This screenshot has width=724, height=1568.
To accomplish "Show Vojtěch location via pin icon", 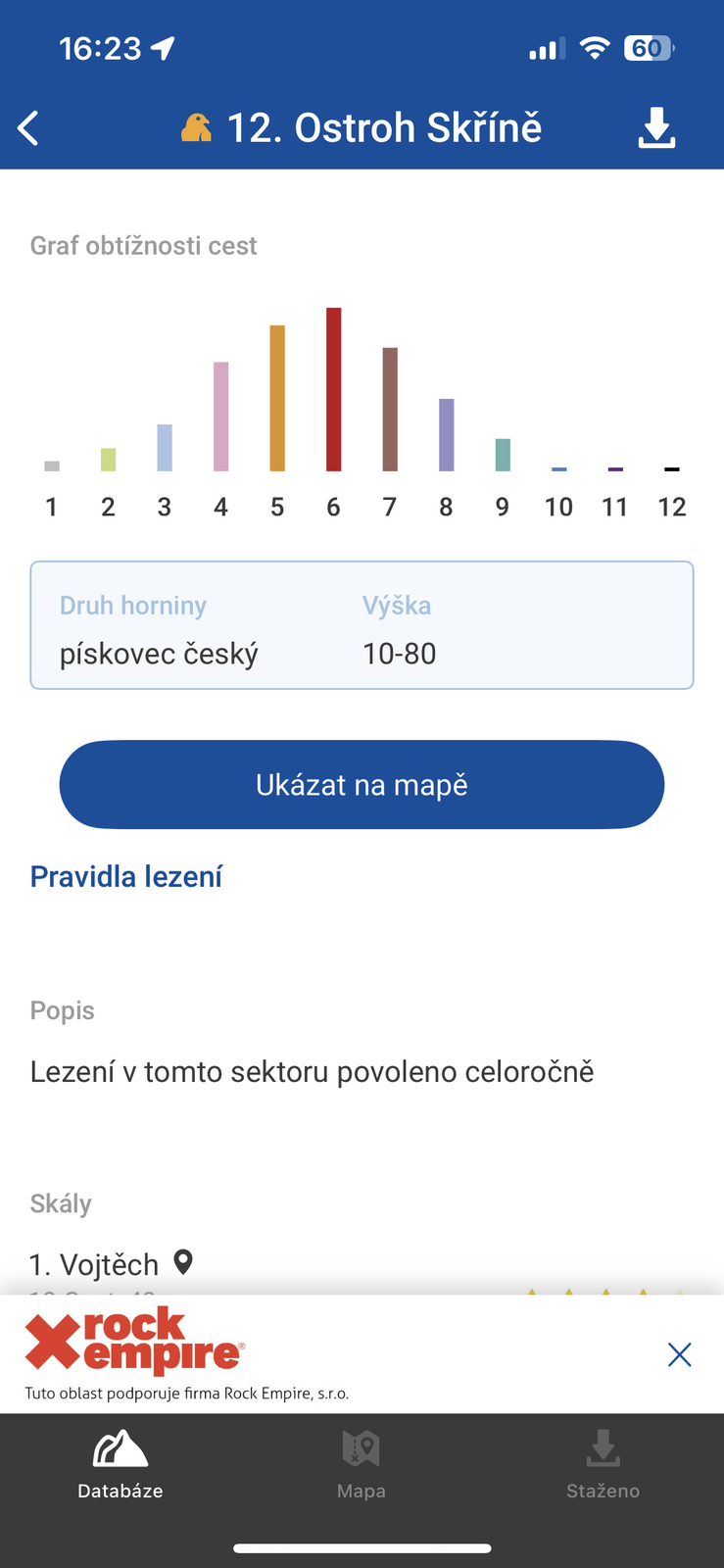I will click(183, 1262).
